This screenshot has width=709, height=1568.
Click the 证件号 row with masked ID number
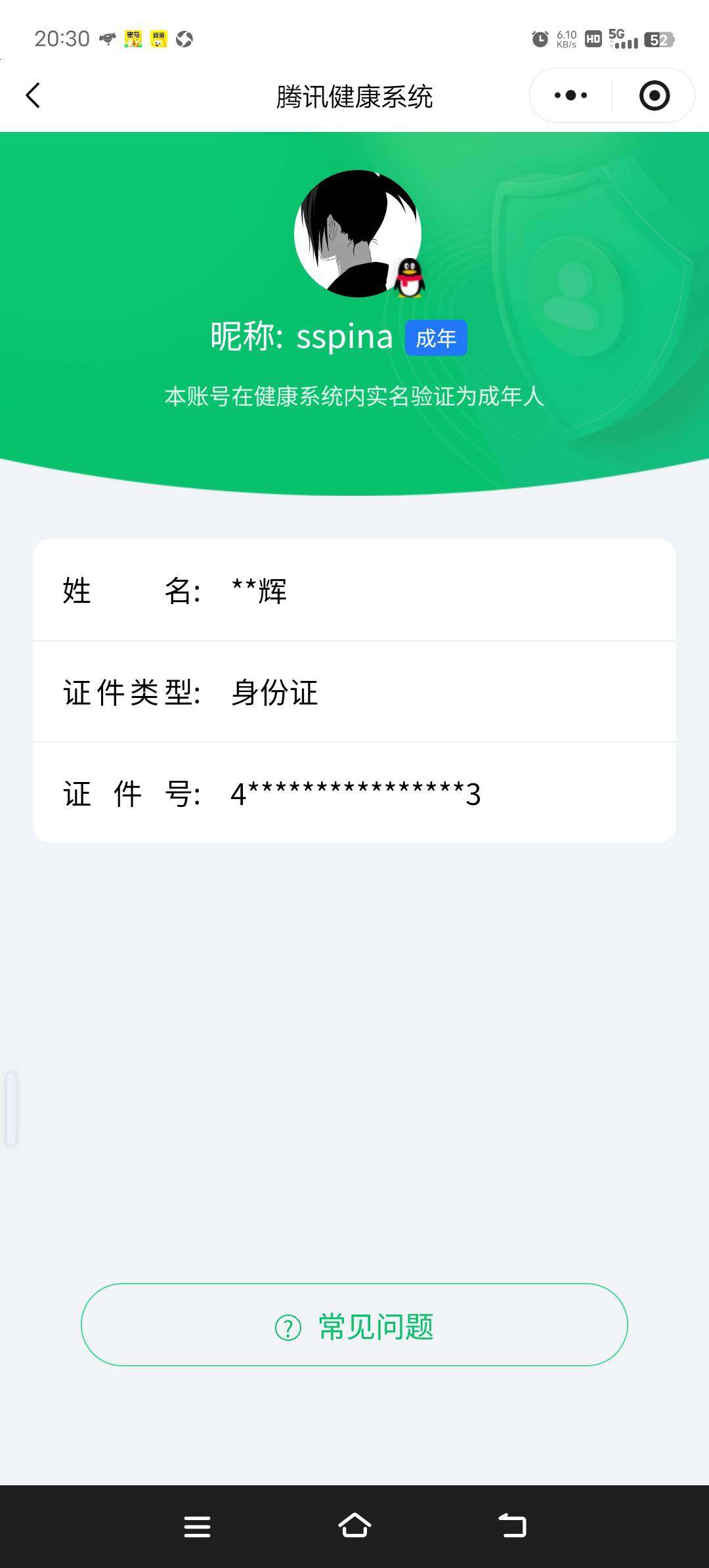click(x=354, y=795)
